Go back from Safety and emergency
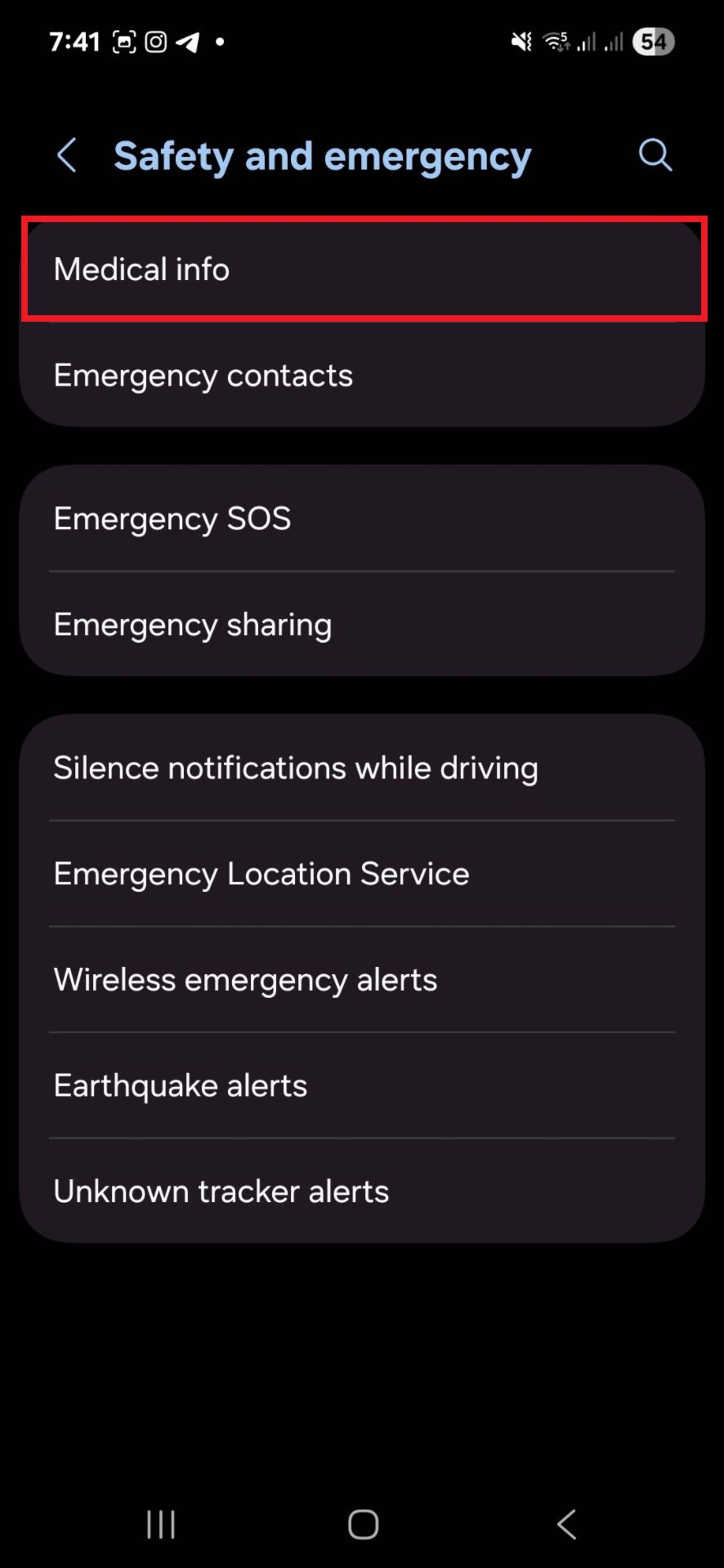 coord(67,156)
